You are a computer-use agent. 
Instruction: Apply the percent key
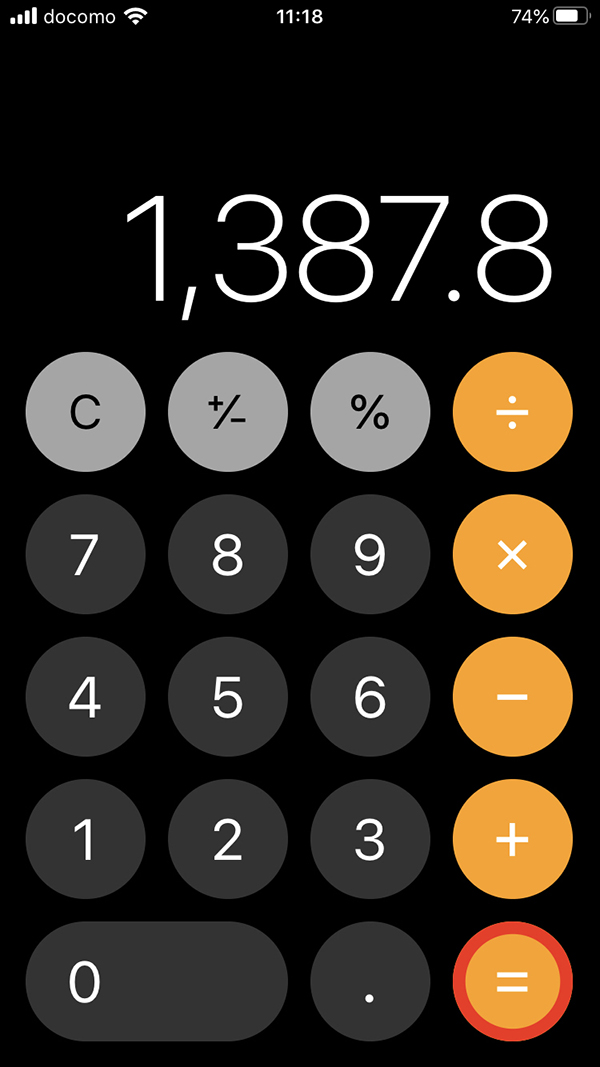(x=370, y=412)
